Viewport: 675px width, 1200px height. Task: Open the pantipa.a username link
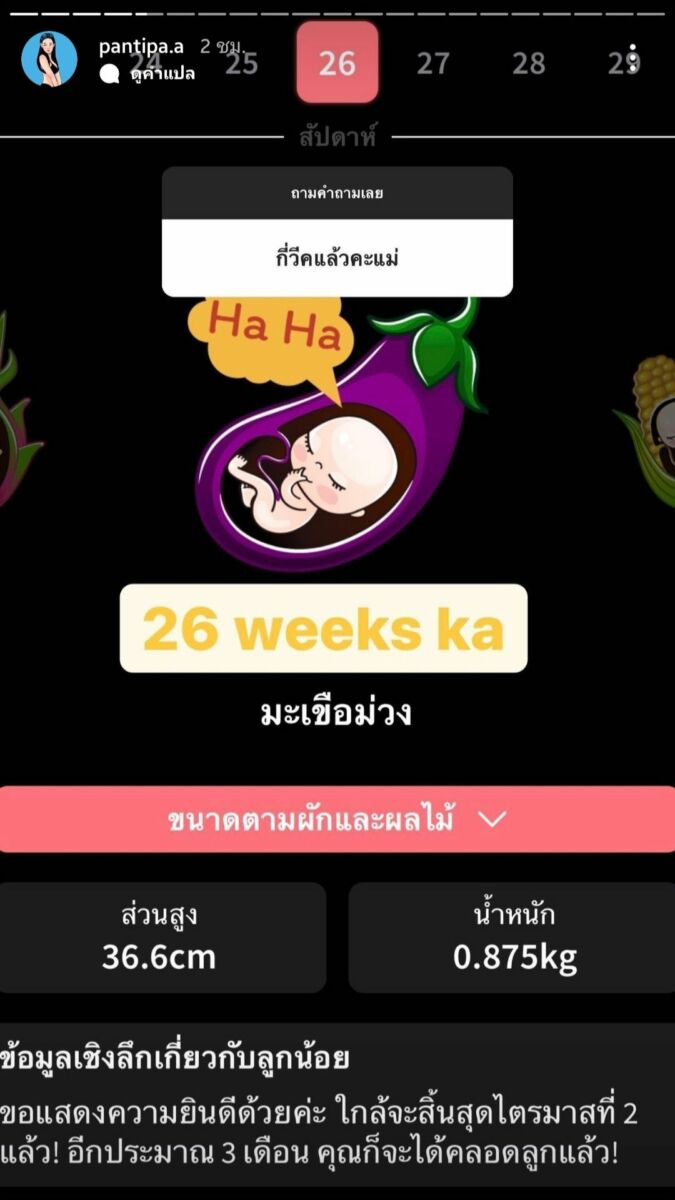141,46
